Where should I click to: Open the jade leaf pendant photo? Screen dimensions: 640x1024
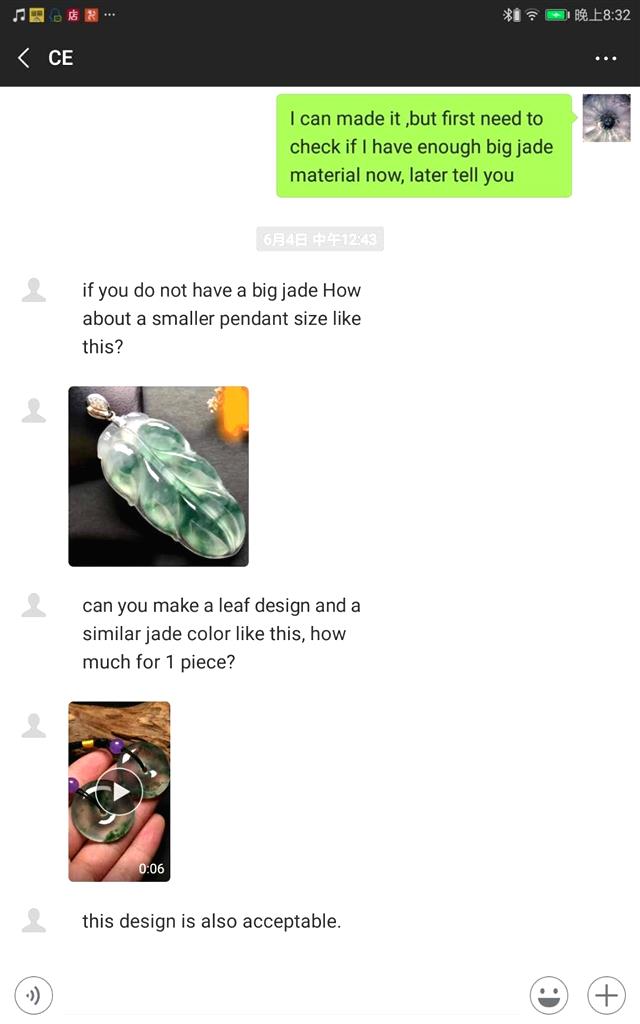click(x=159, y=476)
